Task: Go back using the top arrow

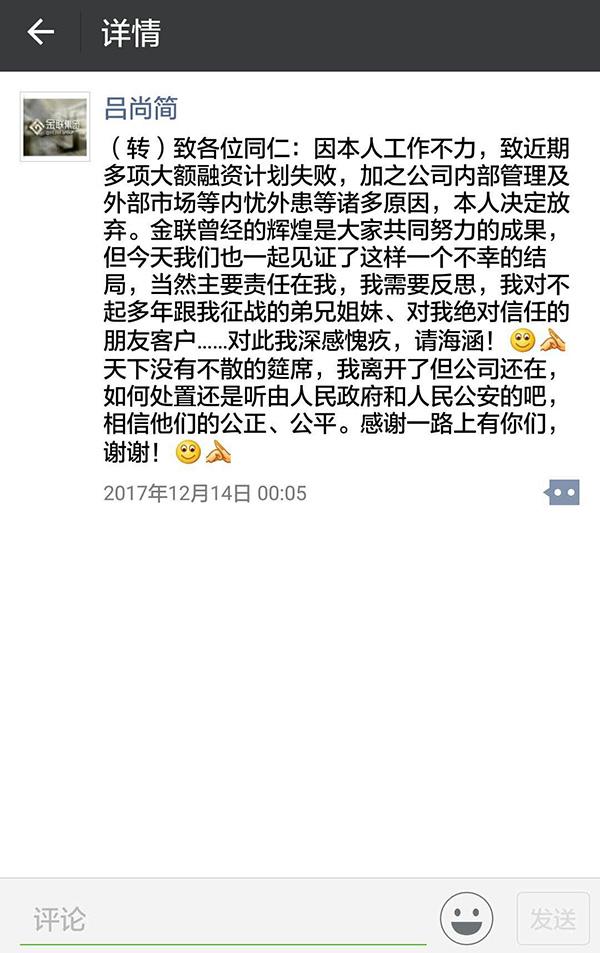Action: coord(40,33)
